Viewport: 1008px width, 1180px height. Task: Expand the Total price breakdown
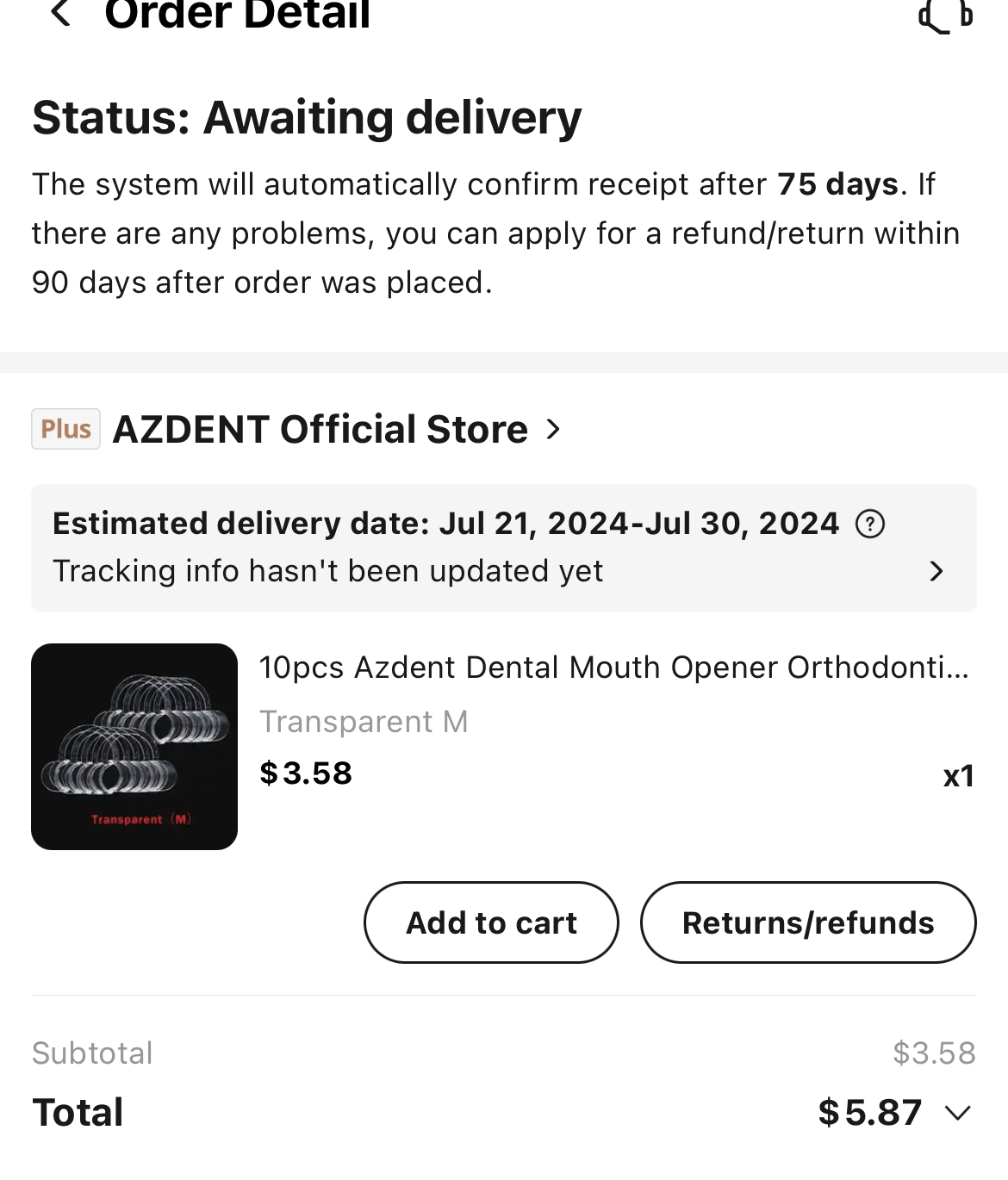(957, 1113)
